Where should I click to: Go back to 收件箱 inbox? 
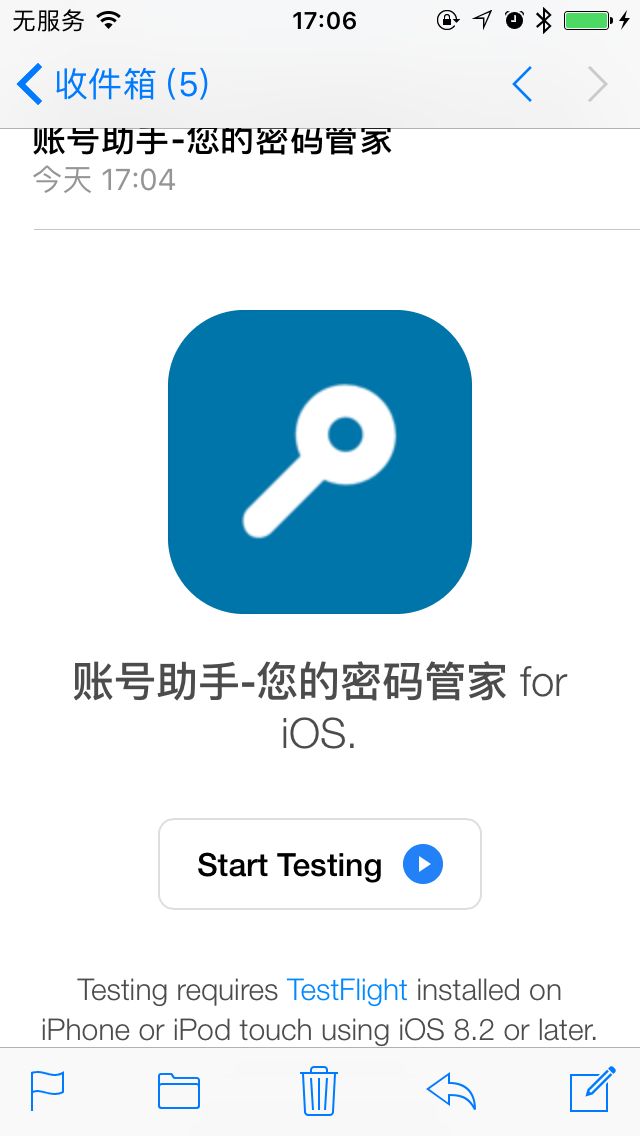112,84
